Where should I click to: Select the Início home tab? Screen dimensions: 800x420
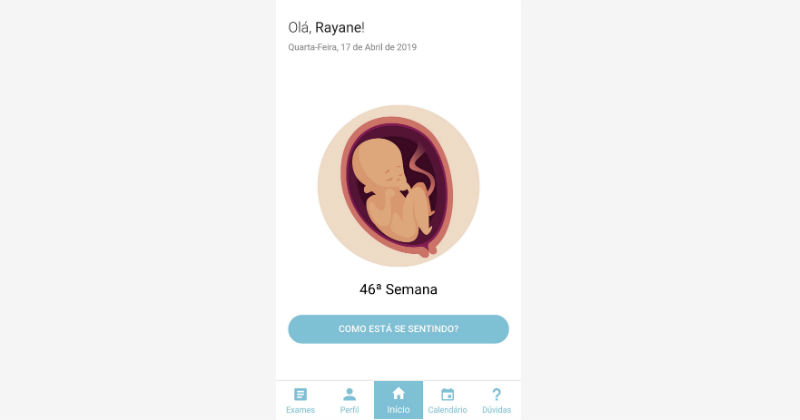pos(398,400)
